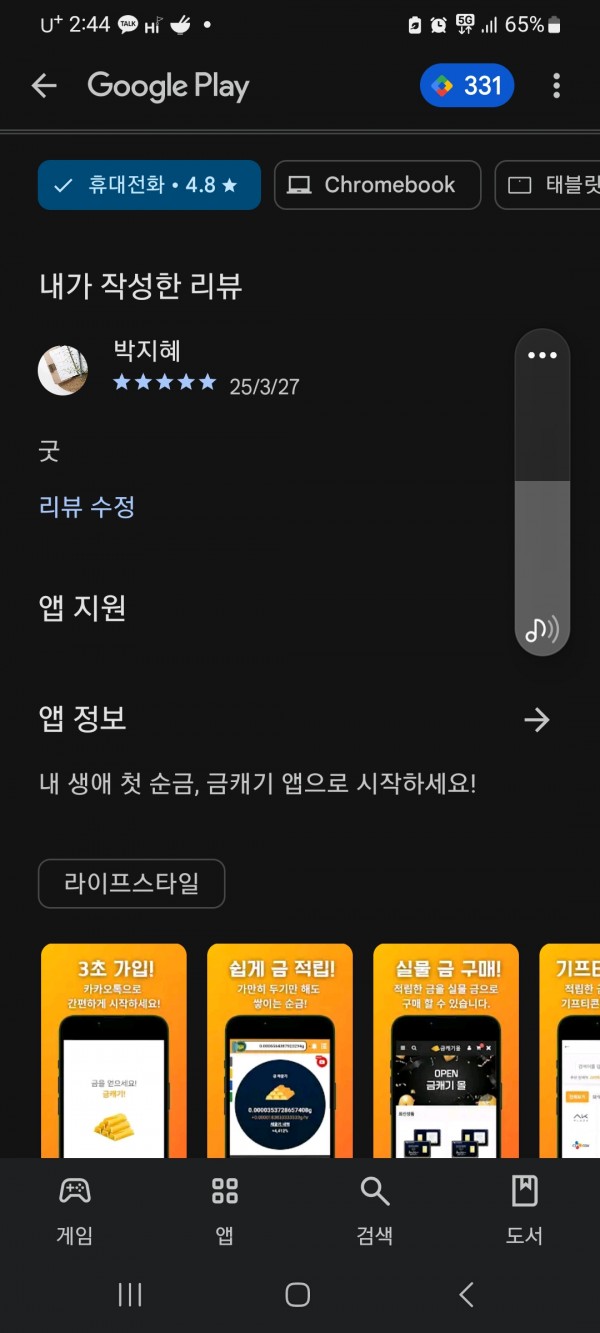The image size is (600, 1333).
Task: Select the 휴대전화 4.8 device chip
Action: (x=149, y=185)
